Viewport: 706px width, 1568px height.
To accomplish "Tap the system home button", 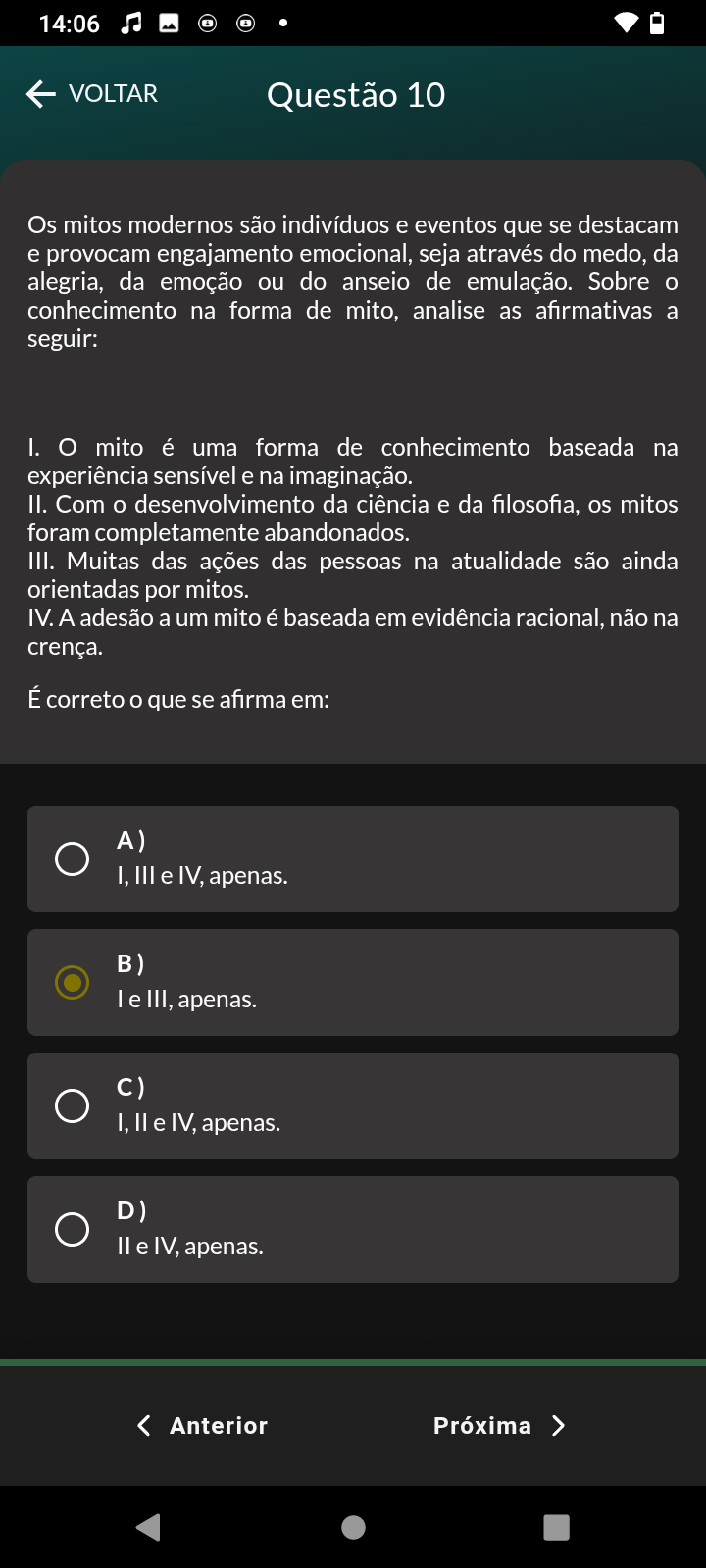I will (353, 1527).
